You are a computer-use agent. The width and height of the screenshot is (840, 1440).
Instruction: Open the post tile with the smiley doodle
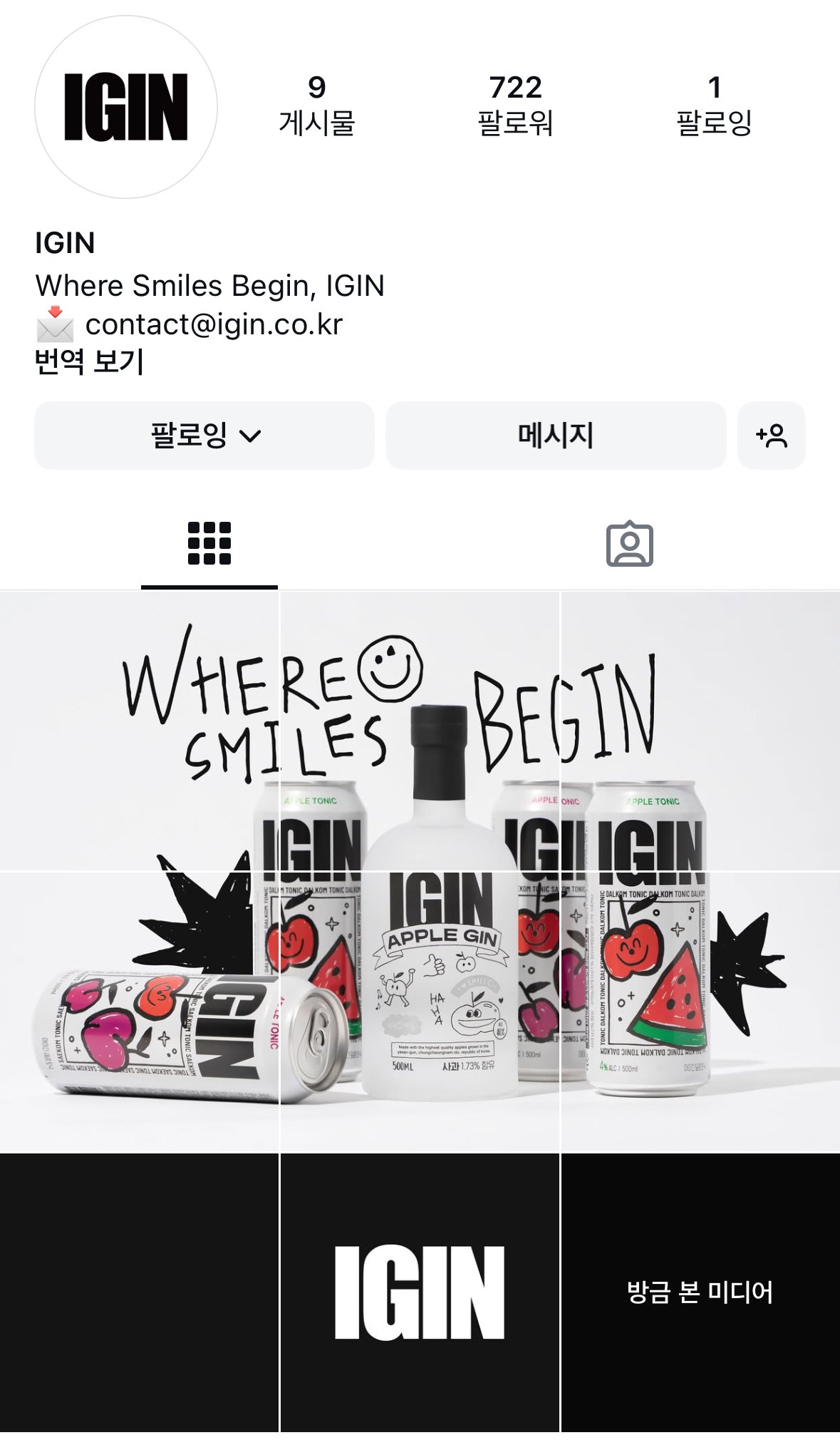420,731
